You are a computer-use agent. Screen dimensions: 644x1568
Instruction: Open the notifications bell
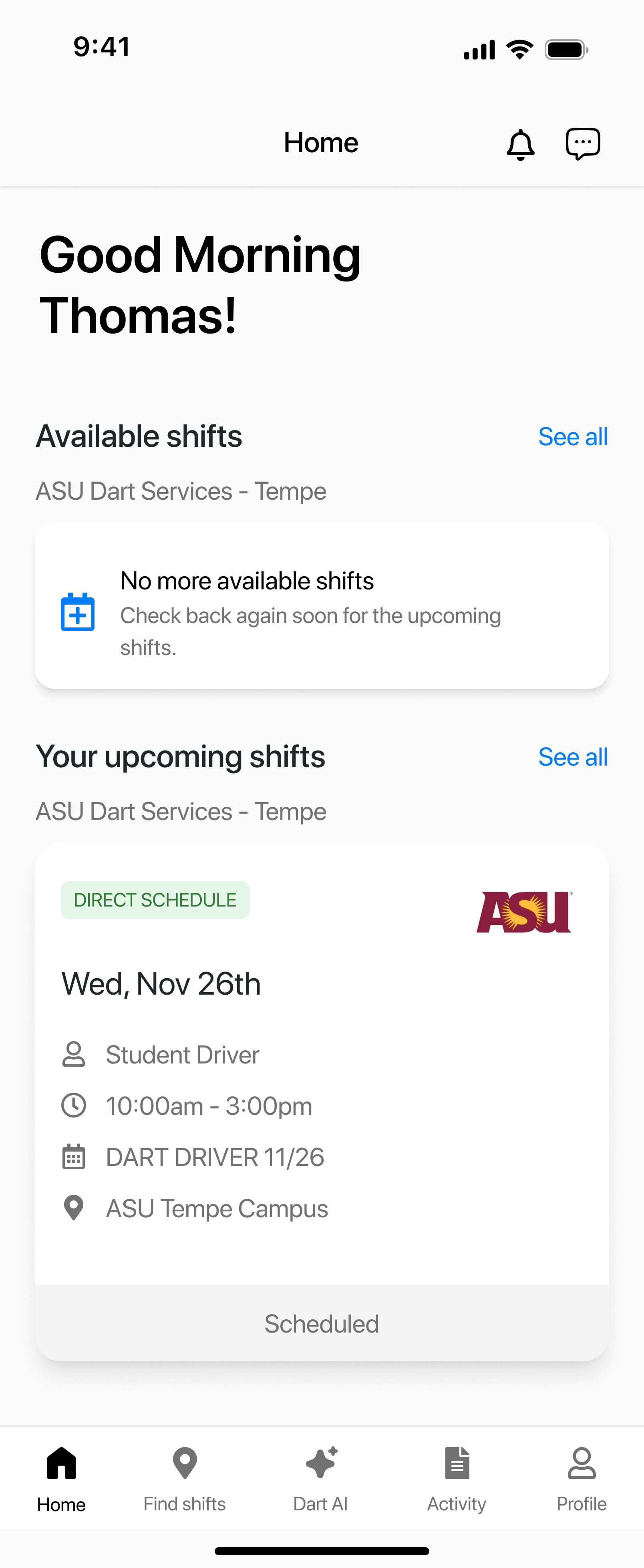[520, 144]
